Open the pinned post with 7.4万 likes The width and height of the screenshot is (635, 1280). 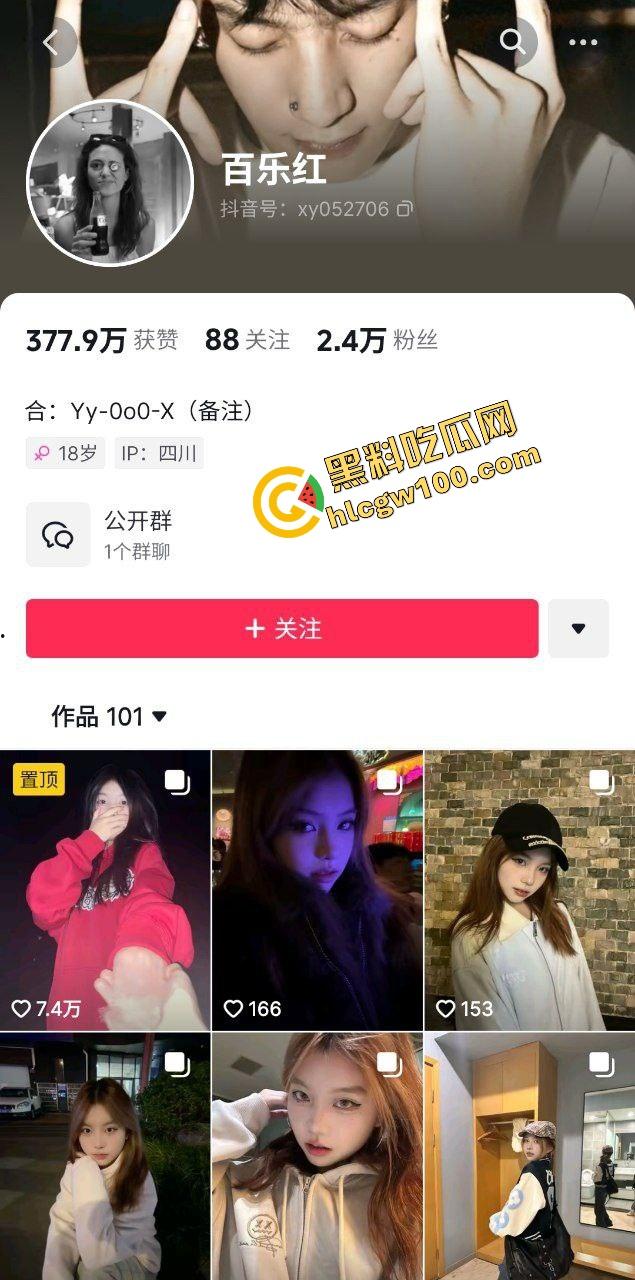tap(105, 890)
